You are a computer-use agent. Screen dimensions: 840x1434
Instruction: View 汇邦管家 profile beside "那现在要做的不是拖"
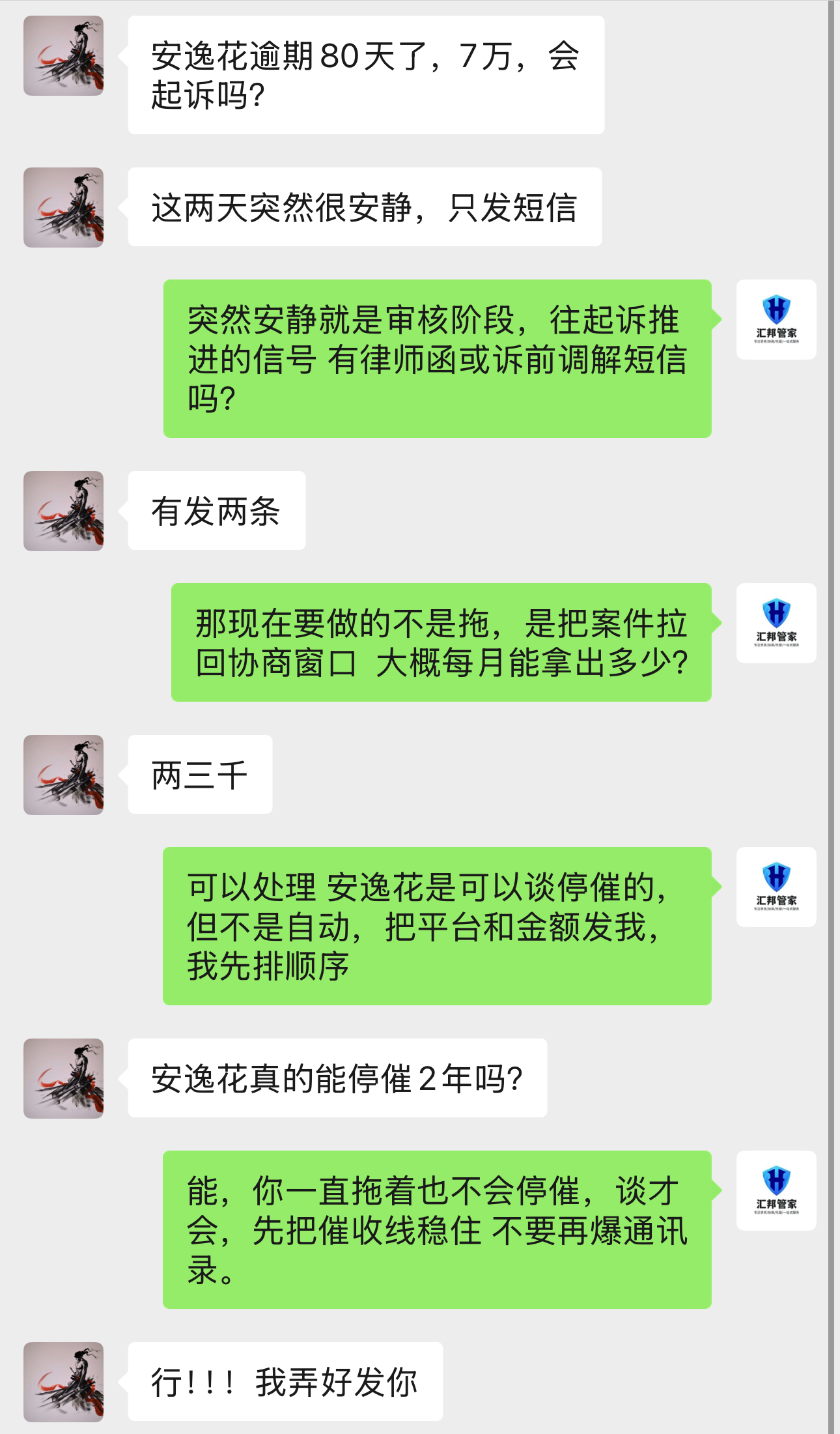[776, 623]
